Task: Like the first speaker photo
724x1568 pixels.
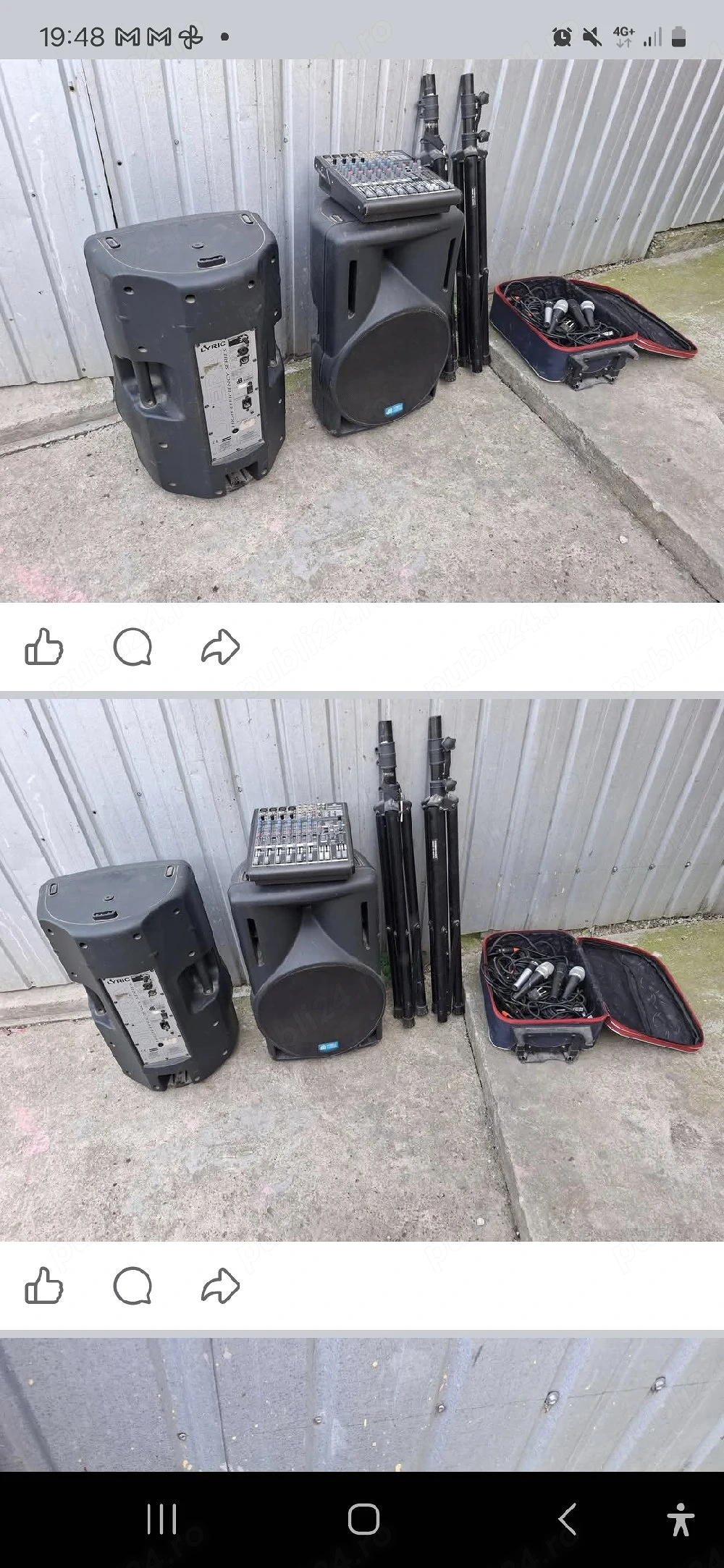Action: point(44,646)
